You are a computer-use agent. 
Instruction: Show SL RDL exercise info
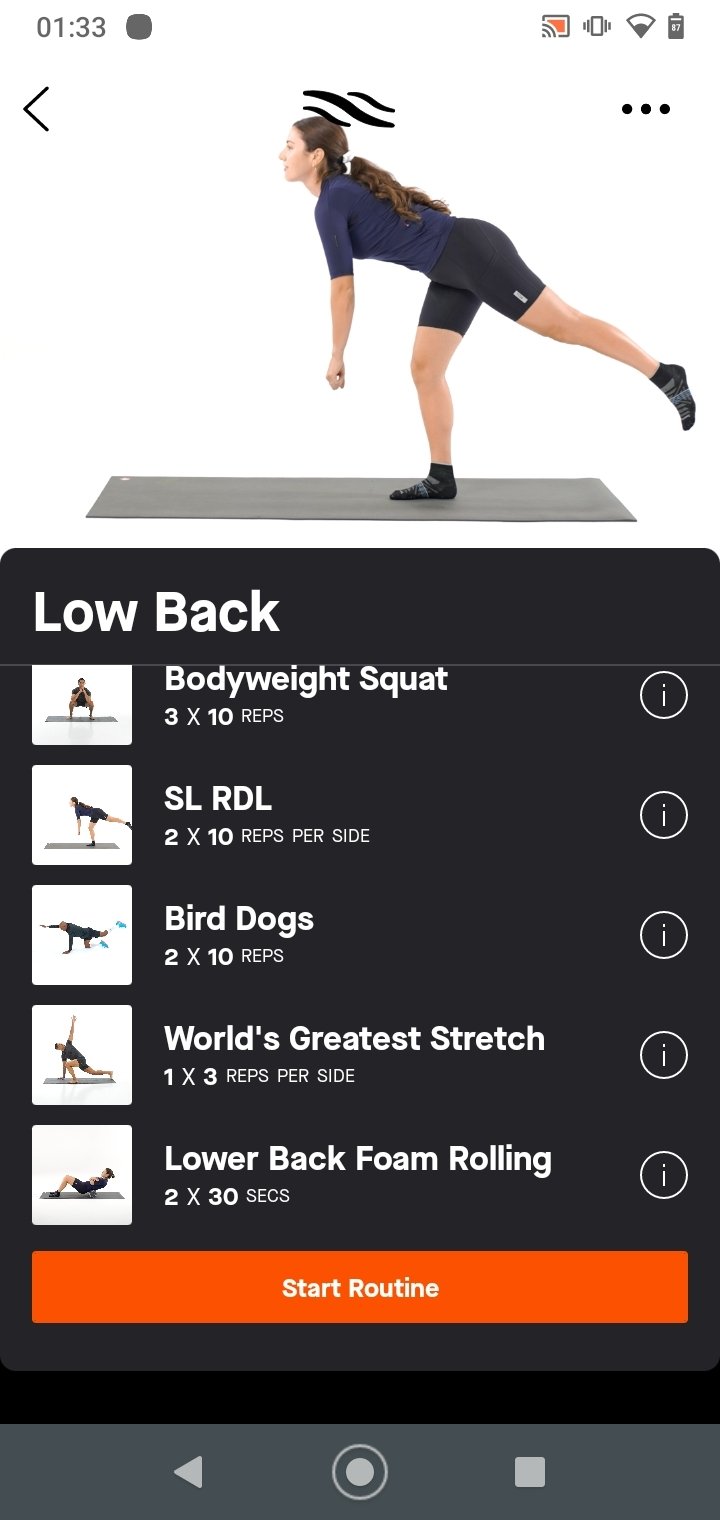(x=664, y=815)
